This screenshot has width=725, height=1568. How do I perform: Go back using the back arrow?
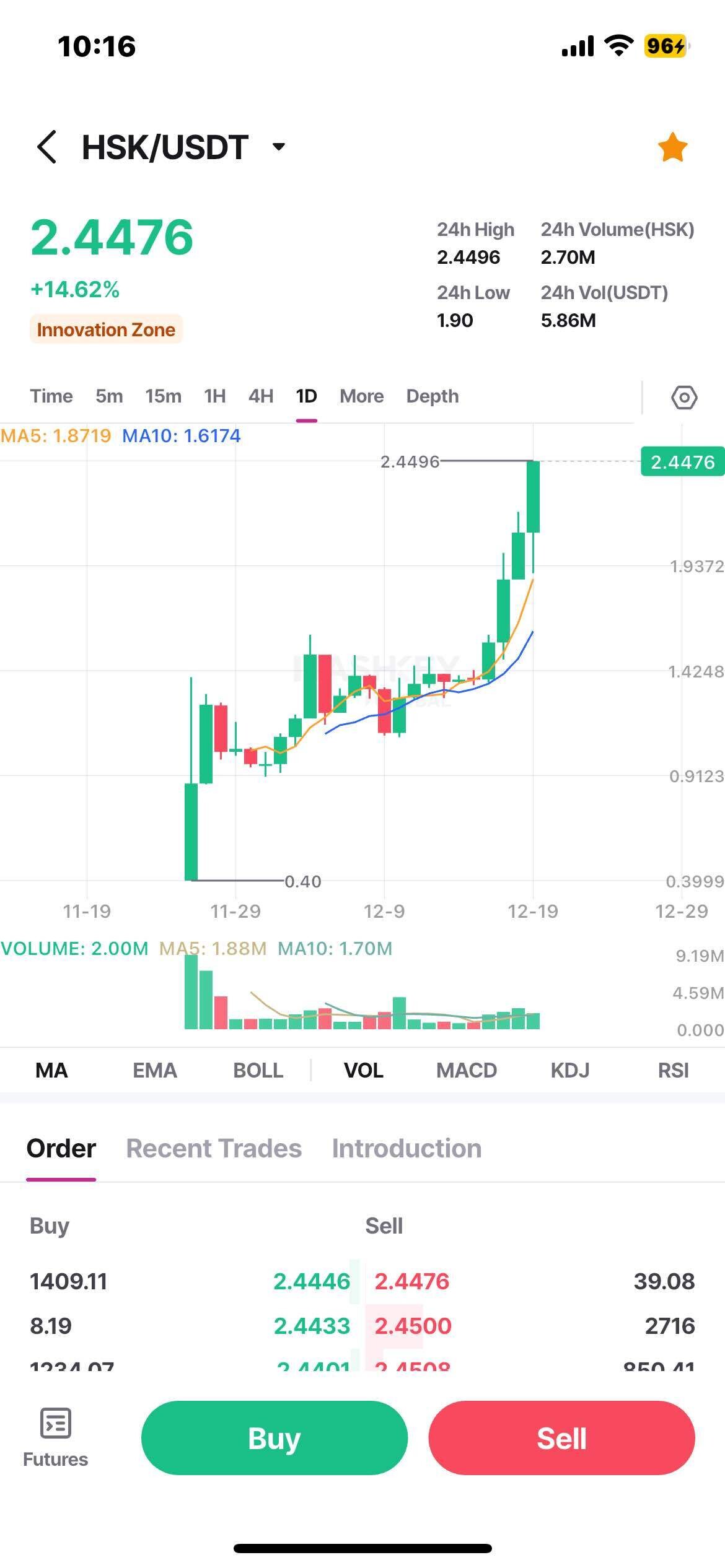pos(47,147)
